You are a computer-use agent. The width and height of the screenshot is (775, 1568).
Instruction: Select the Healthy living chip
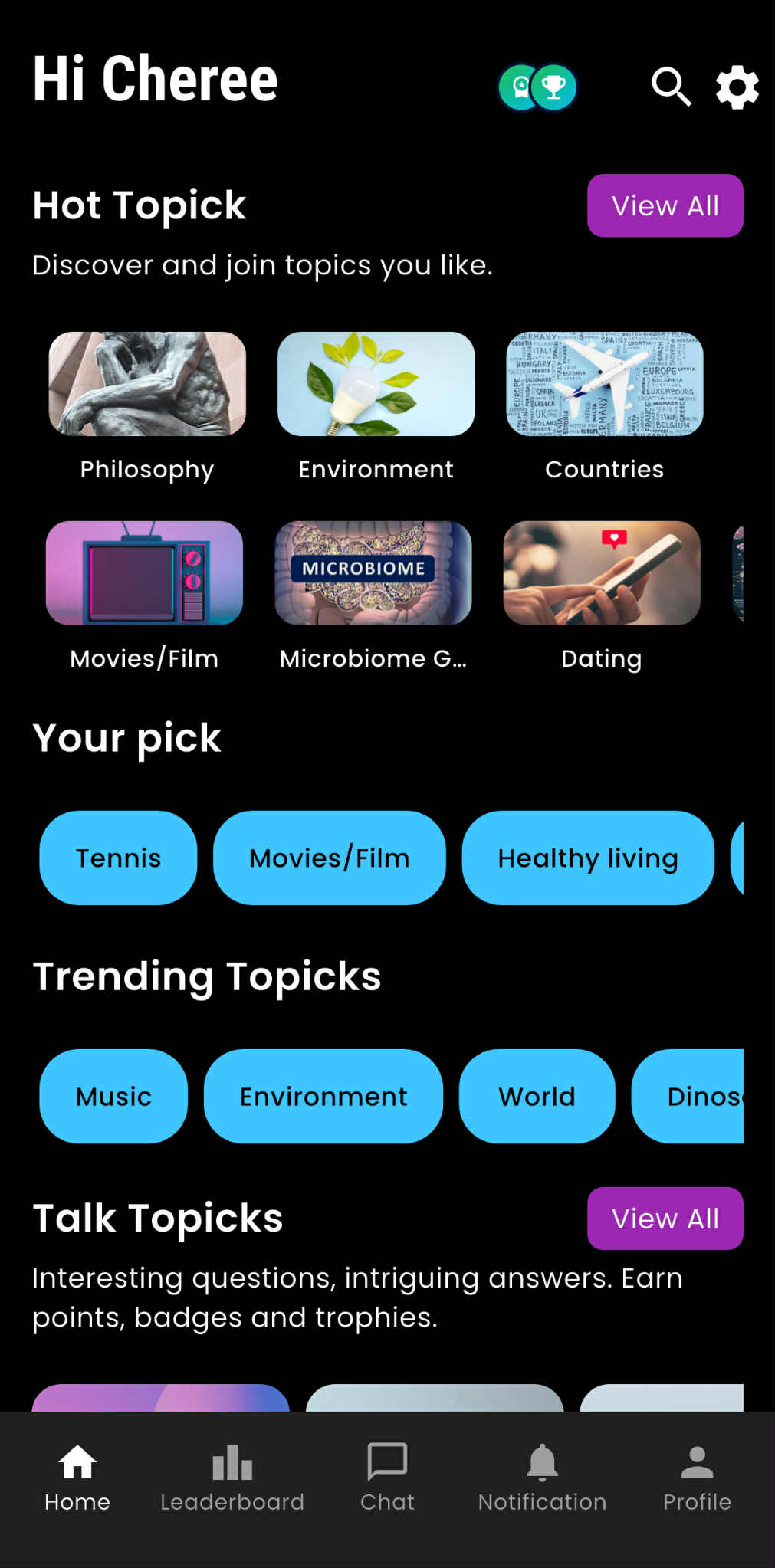pyautogui.click(x=588, y=858)
